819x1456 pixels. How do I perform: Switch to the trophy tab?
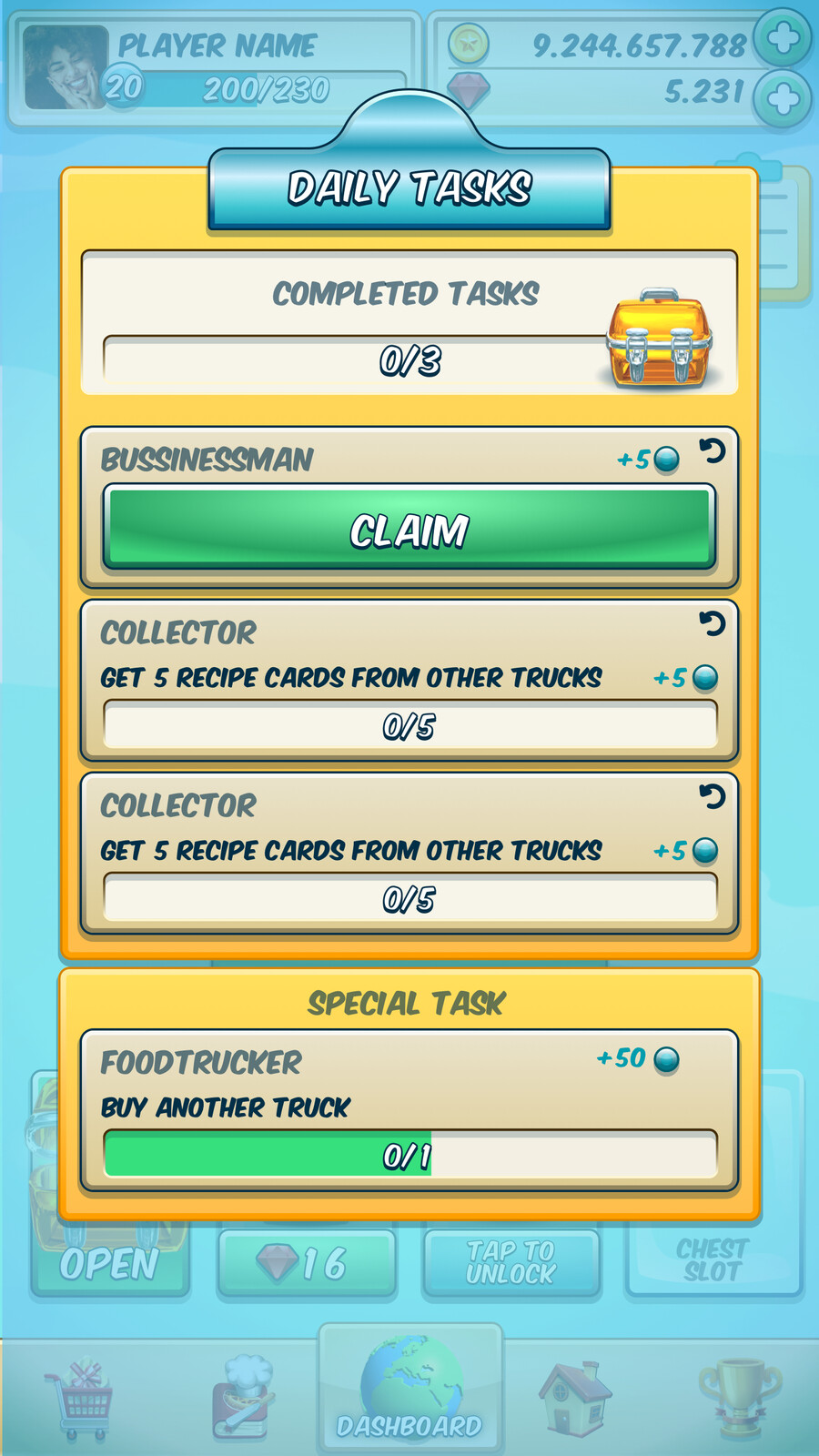pyautogui.click(x=739, y=1397)
